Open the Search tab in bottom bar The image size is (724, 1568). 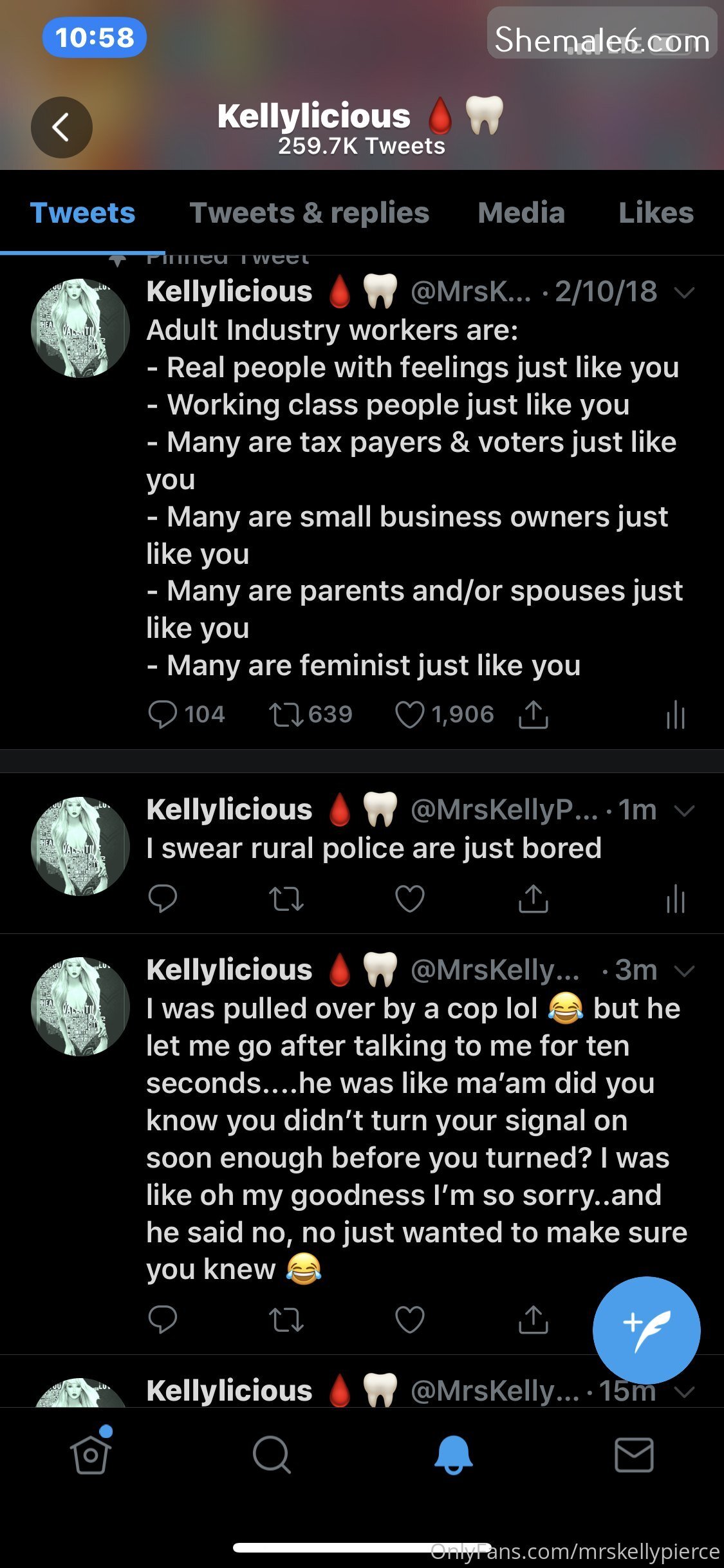[272, 1455]
